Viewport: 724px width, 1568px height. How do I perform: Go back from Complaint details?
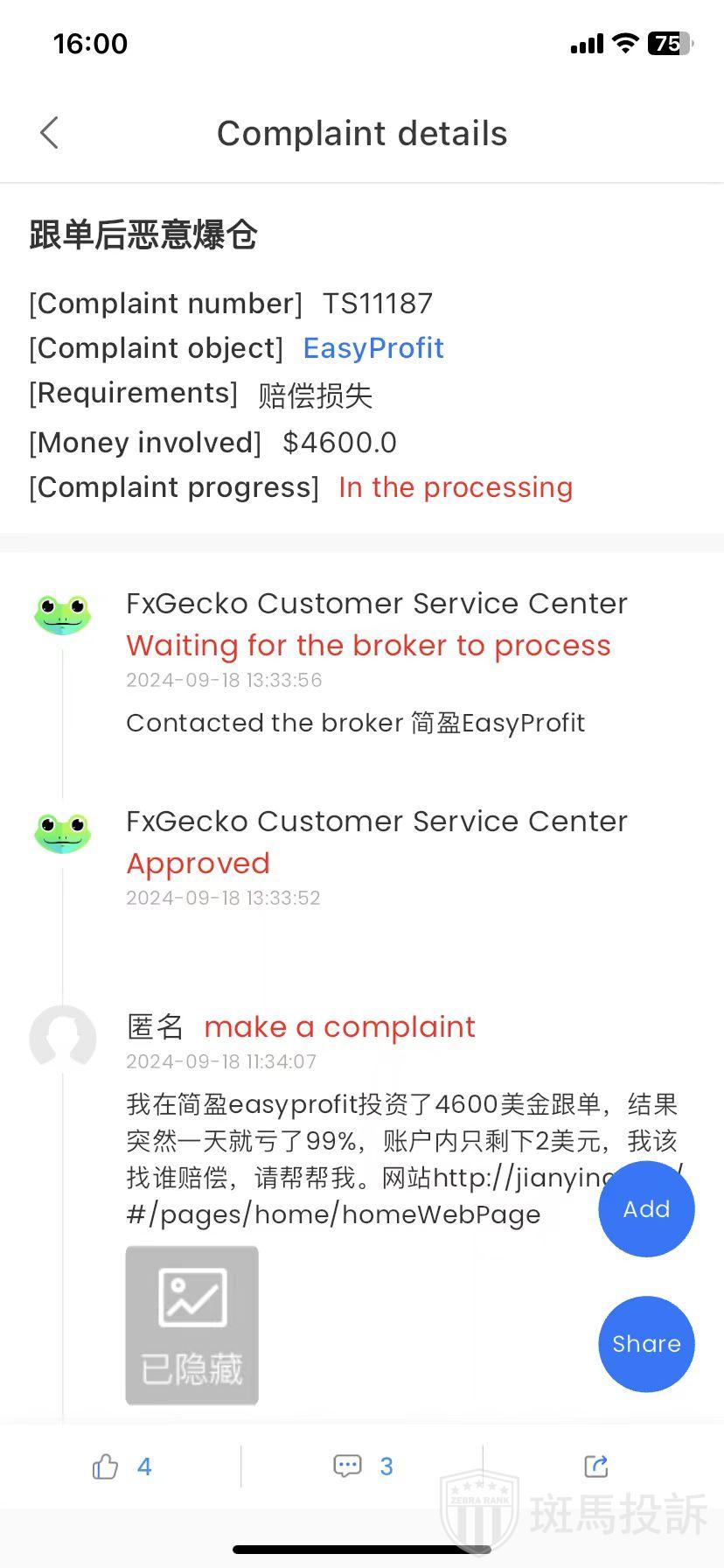point(50,133)
